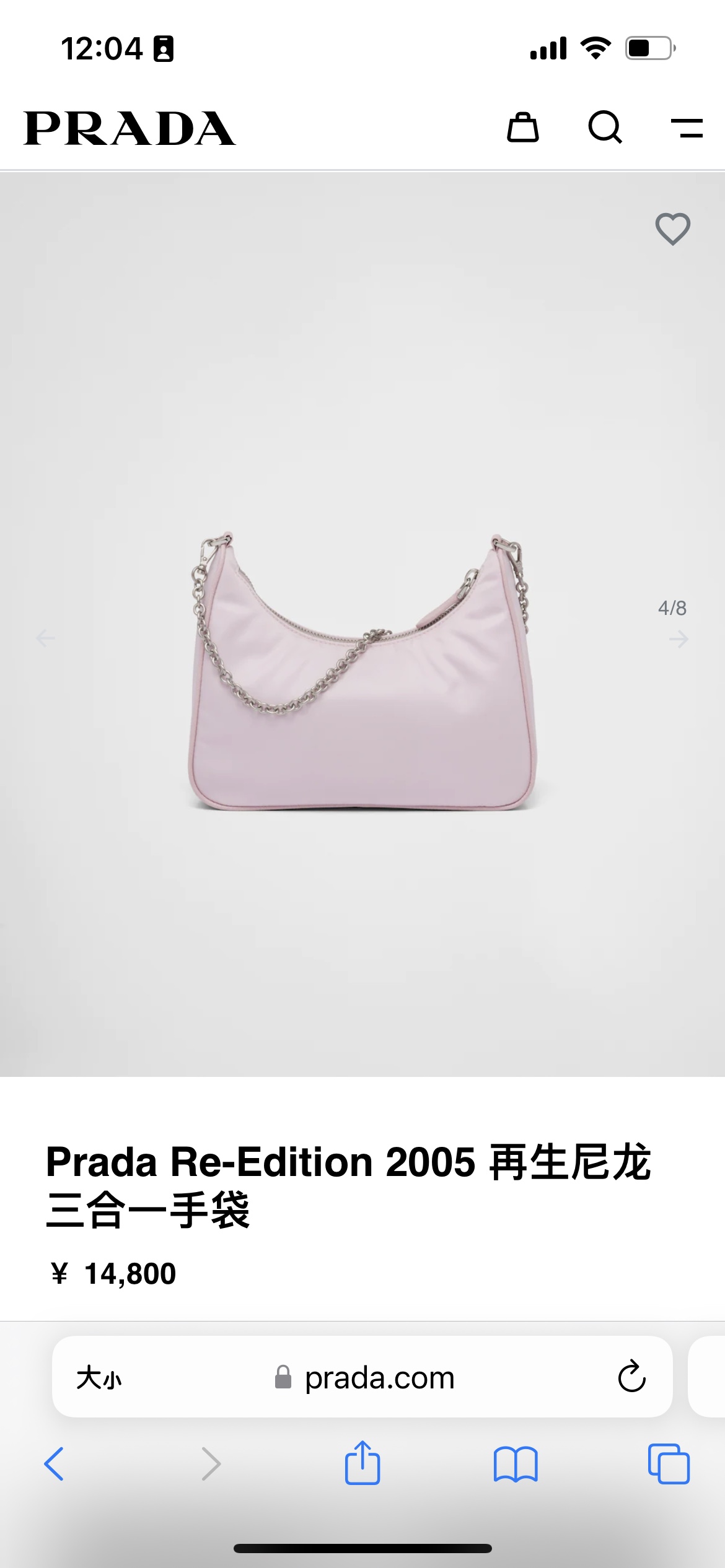Open the shopping bag
The width and height of the screenshot is (725, 1568).
point(523,128)
